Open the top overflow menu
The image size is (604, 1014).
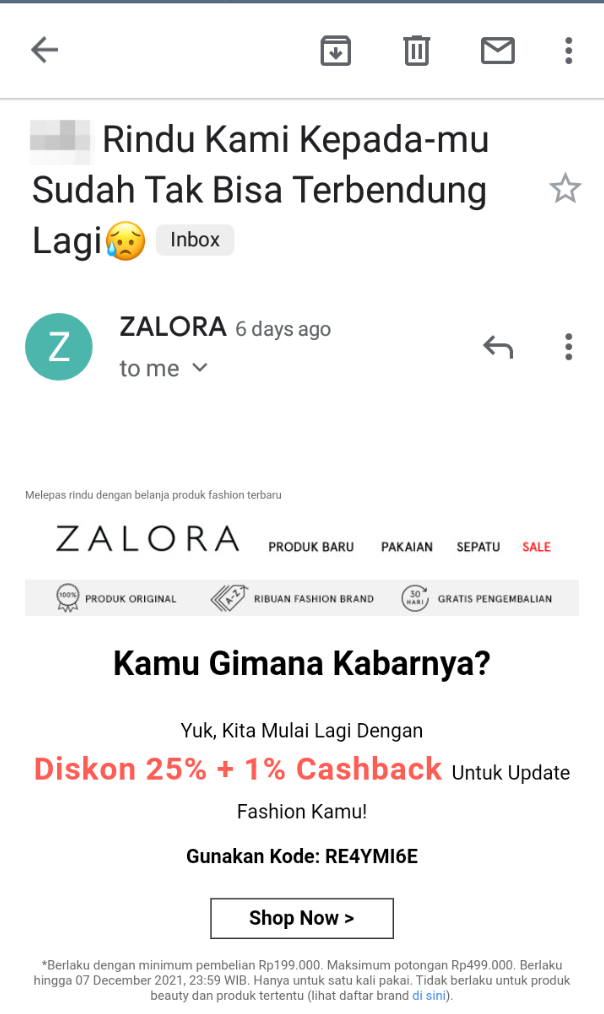tap(568, 50)
